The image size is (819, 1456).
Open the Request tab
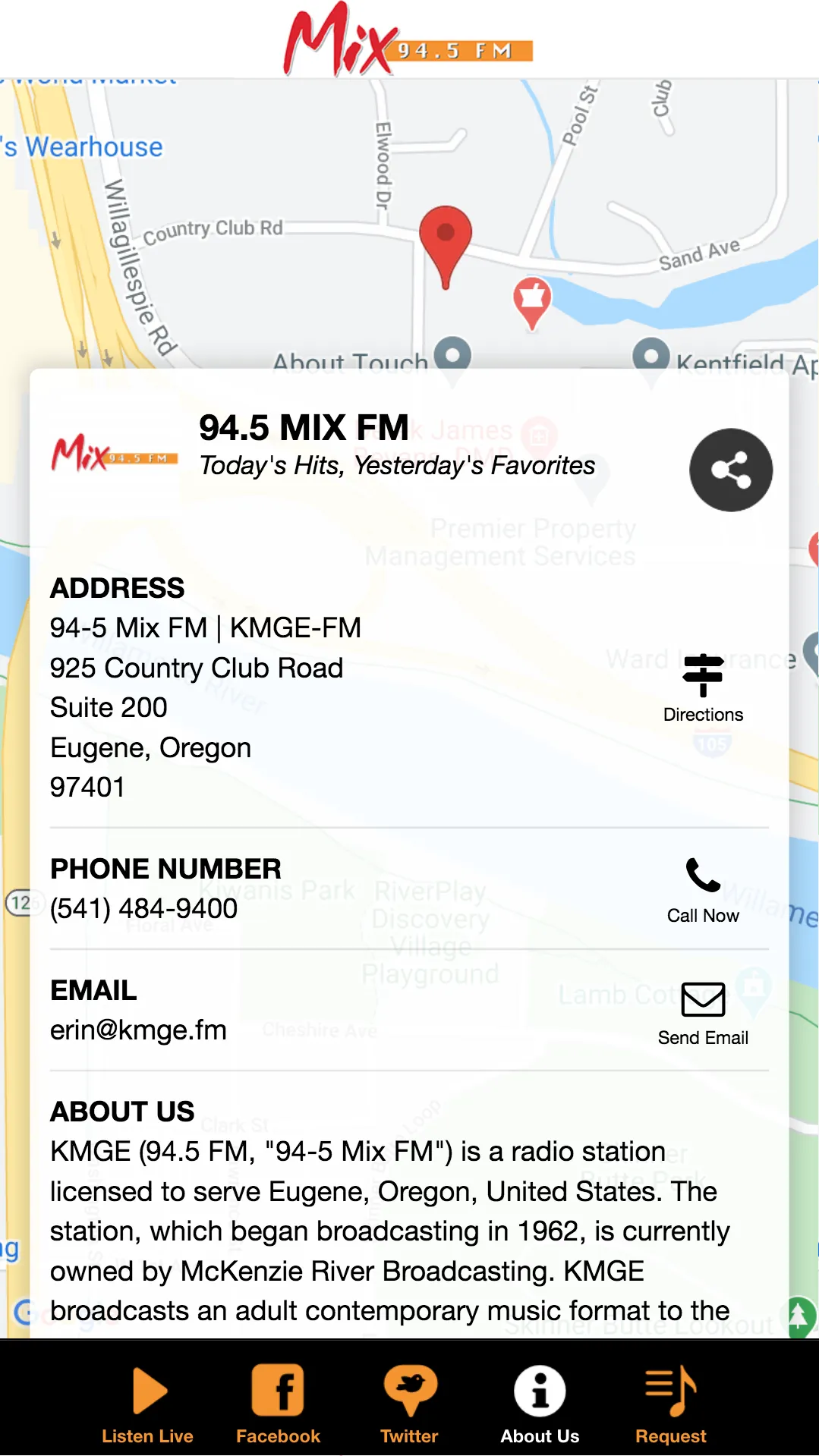pyautogui.click(x=670, y=1404)
